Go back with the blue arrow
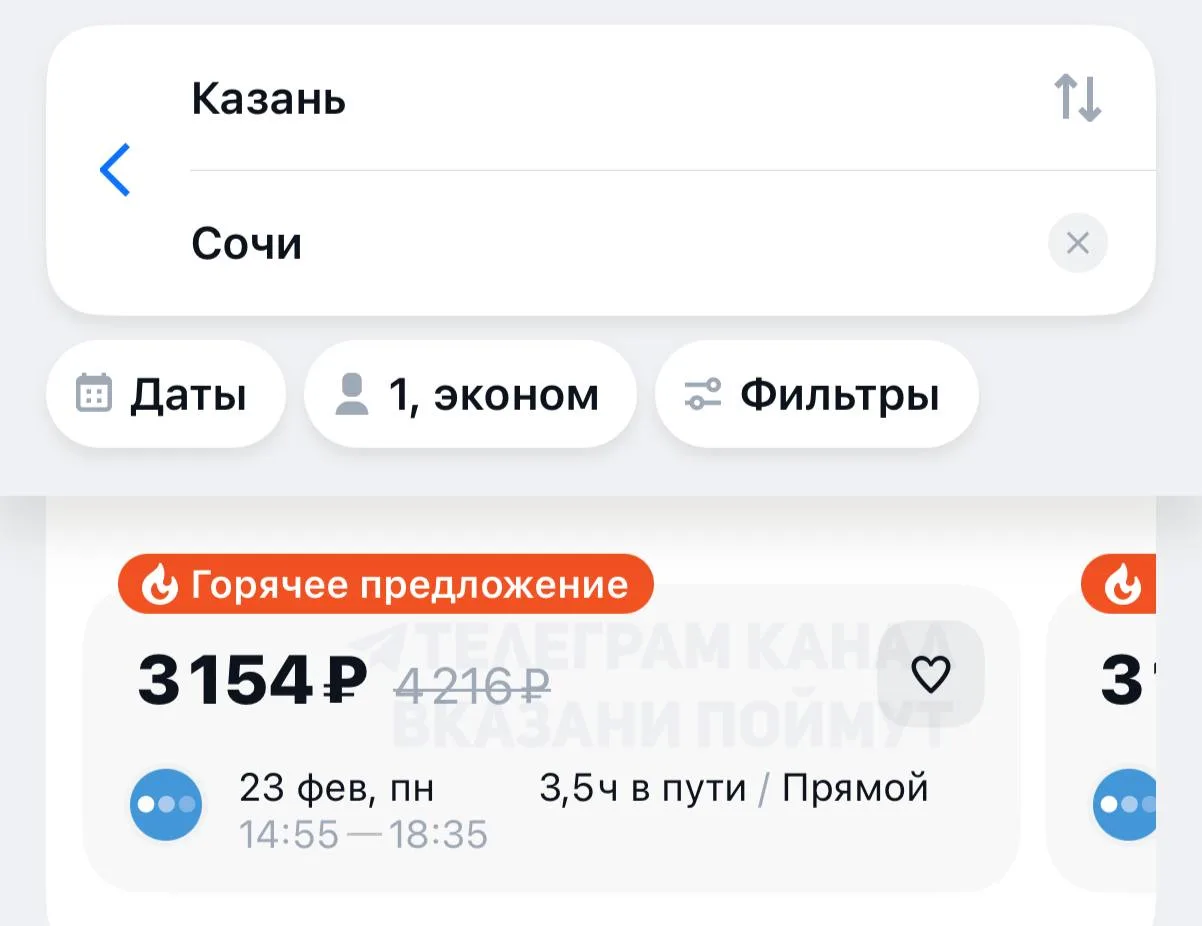This screenshot has height=926, width=1202. click(x=115, y=170)
